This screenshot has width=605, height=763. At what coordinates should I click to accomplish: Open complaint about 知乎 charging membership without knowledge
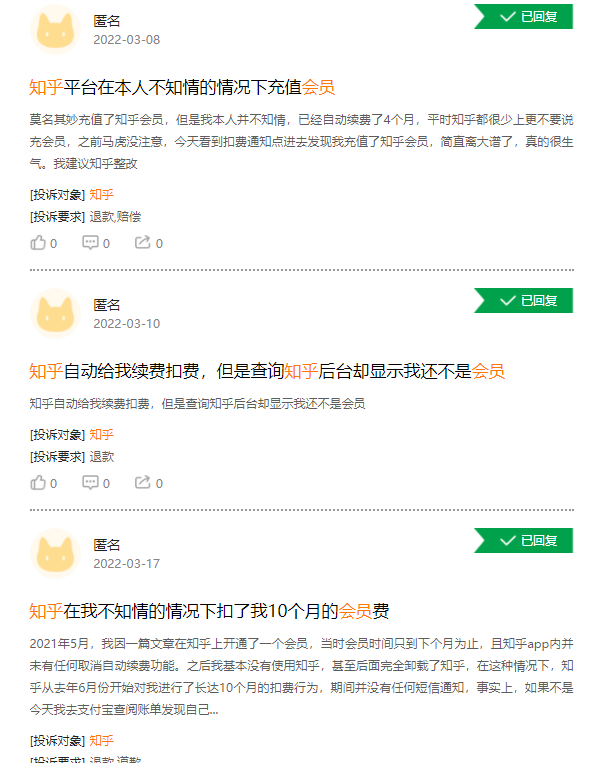click(182, 88)
